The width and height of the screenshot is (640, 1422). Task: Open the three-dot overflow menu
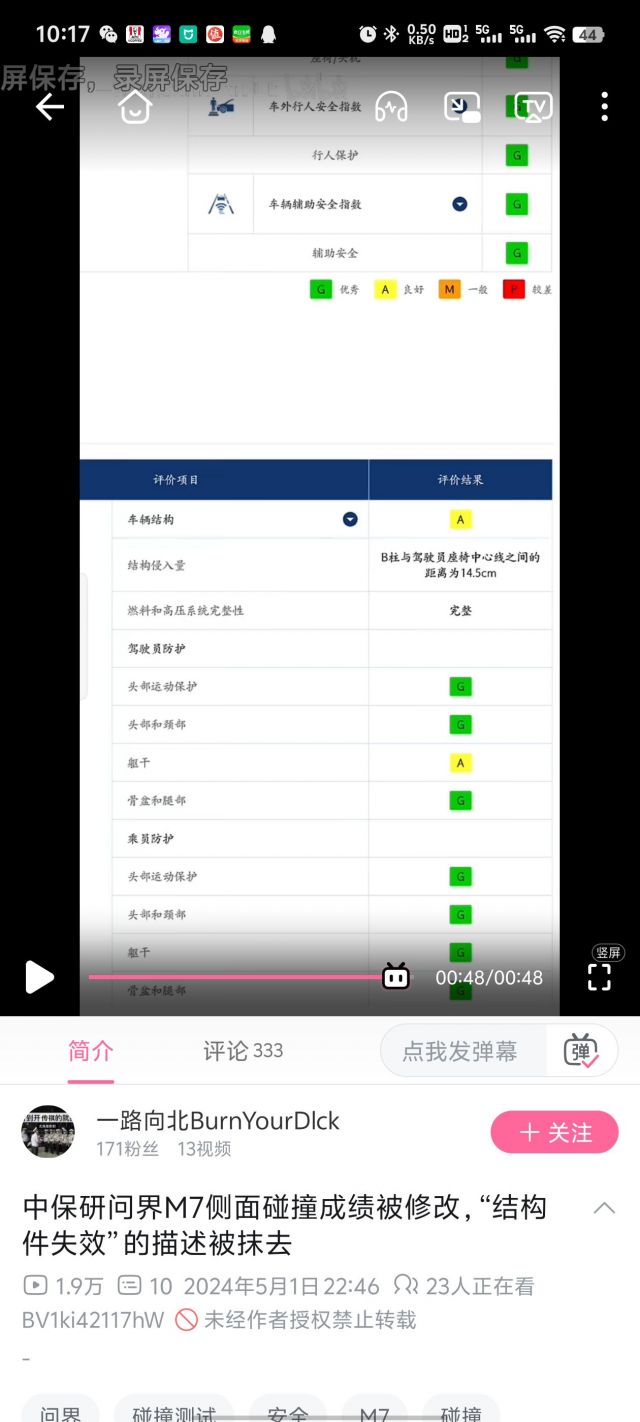pos(604,107)
